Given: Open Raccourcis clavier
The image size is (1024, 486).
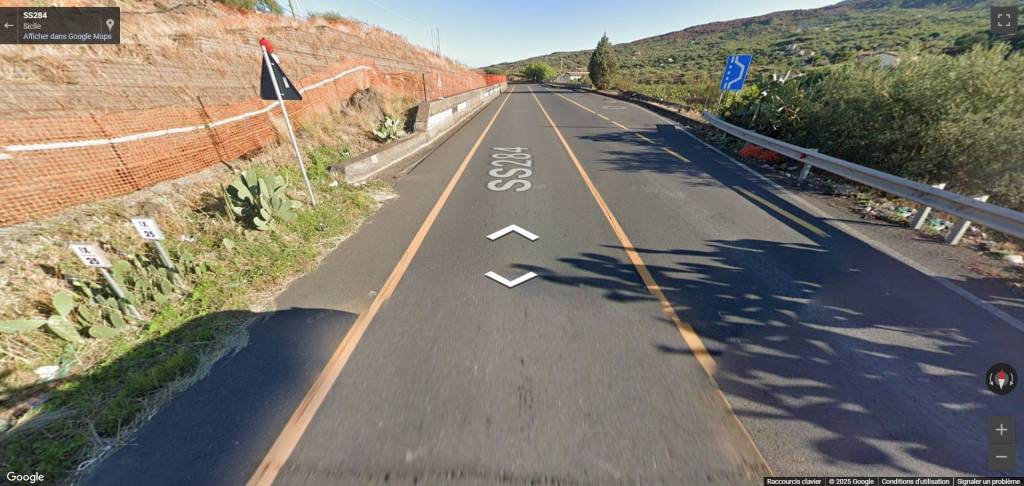Looking at the screenshot, I should (x=794, y=481).
